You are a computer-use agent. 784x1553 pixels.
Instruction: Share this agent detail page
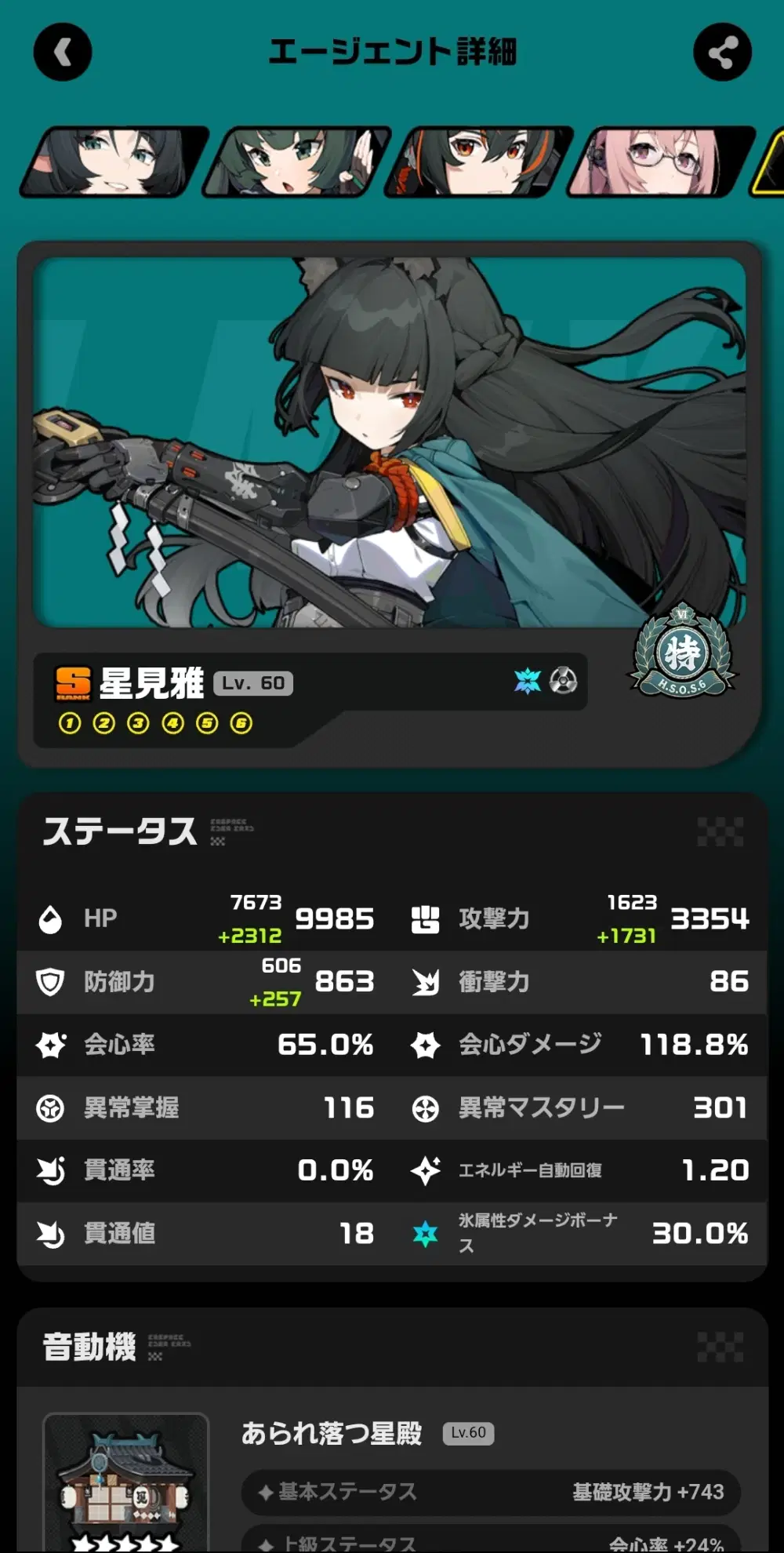tap(722, 53)
